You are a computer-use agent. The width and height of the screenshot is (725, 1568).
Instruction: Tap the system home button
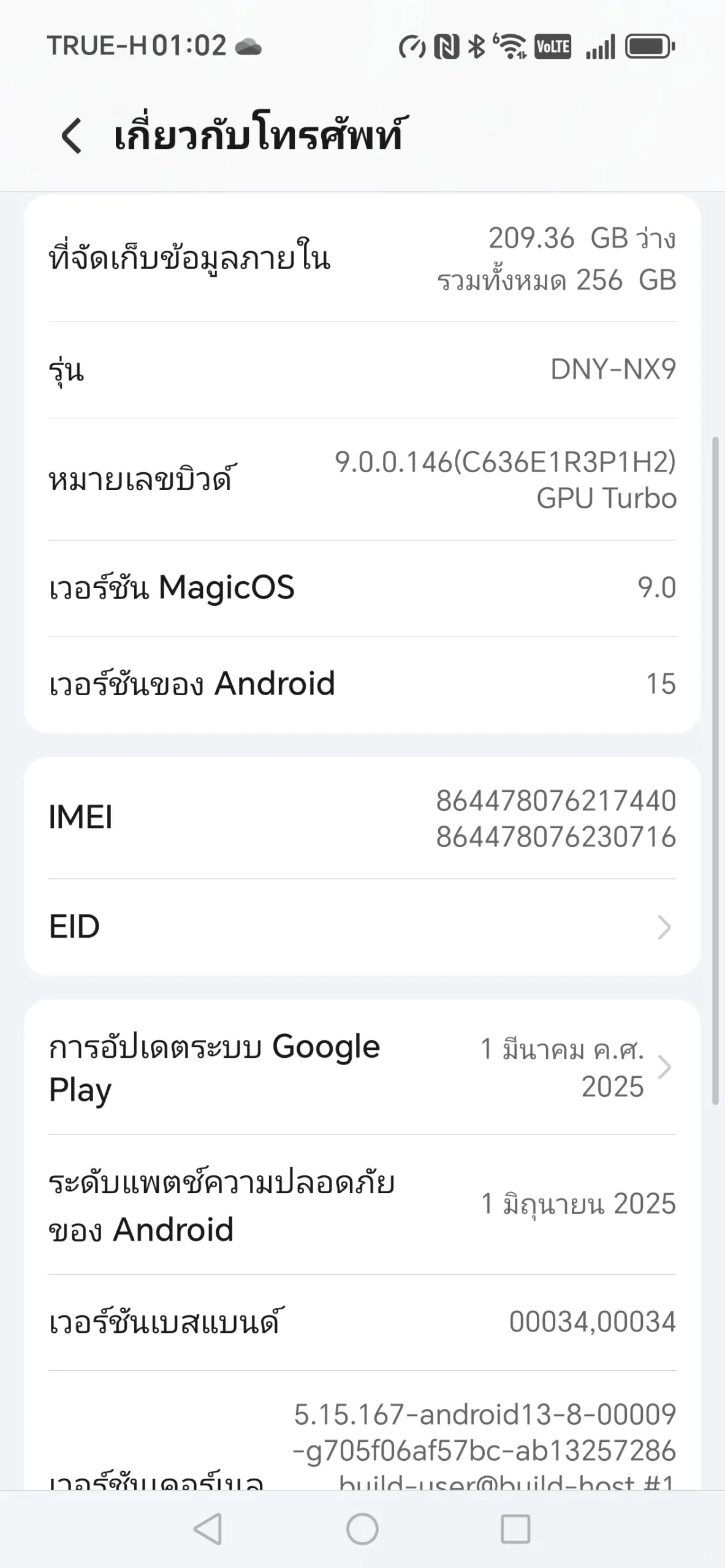tap(362, 1529)
